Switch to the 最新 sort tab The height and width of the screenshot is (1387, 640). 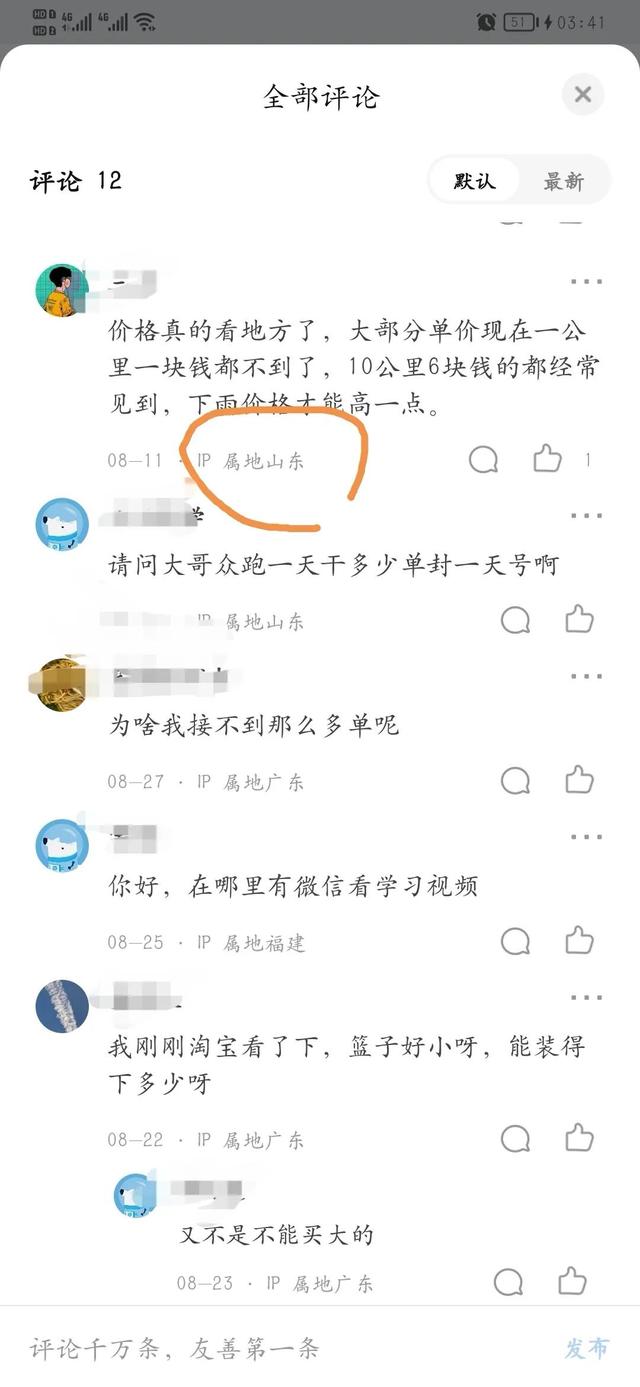[563, 181]
